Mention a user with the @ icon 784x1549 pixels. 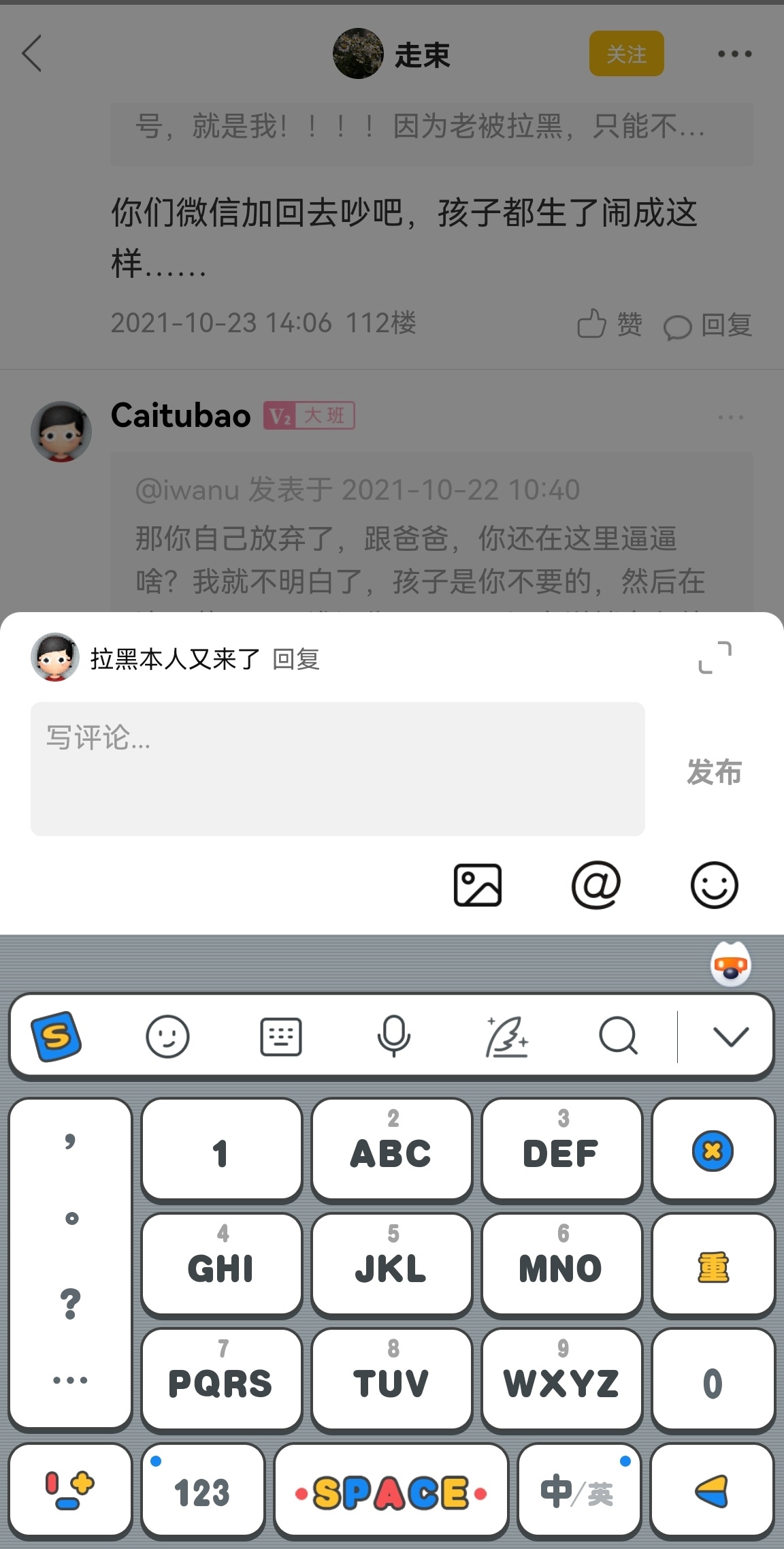pos(595,885)
